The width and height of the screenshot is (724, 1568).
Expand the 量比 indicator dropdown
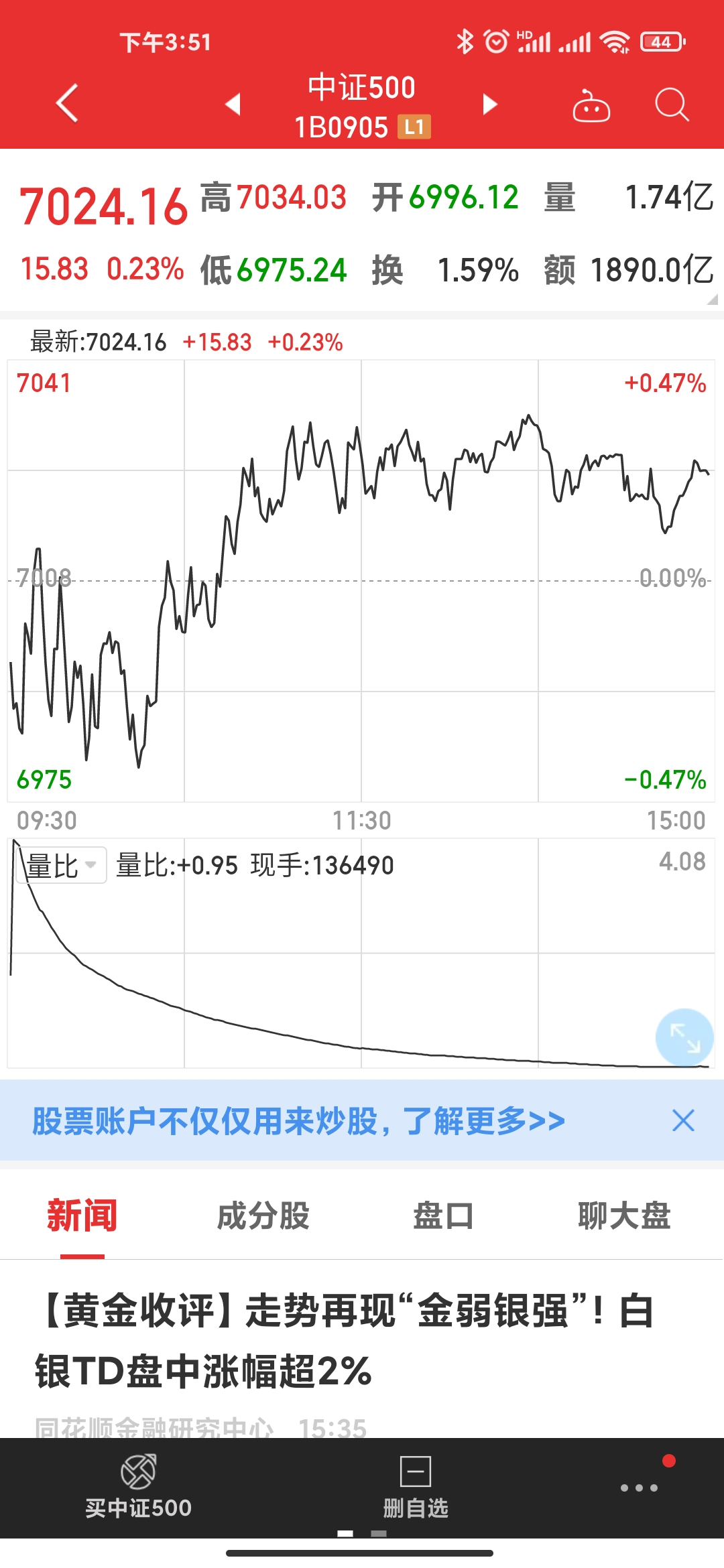[x=62, y=865]
